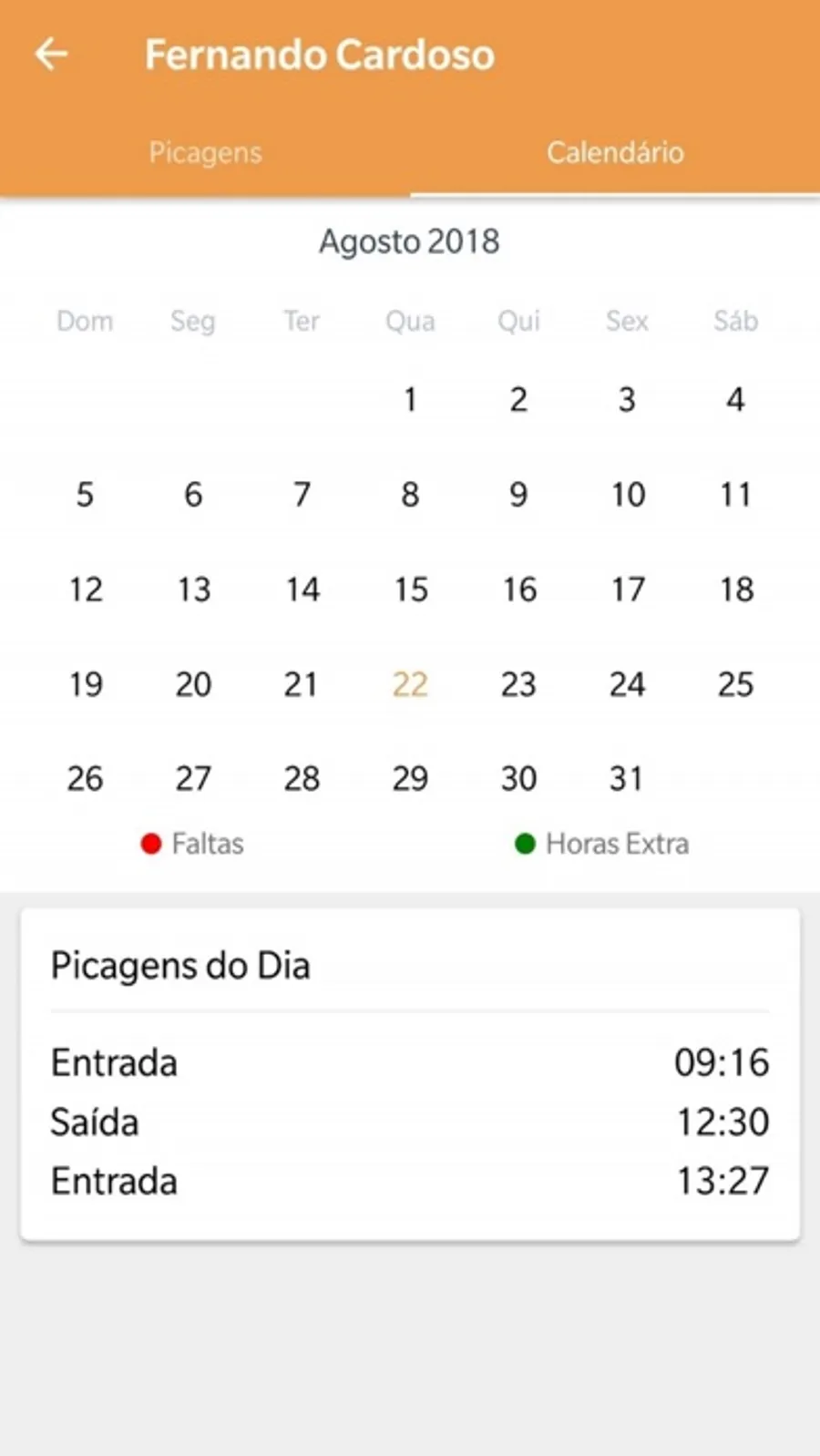
Task: Click the Picagens do Dia card title
Action: point(179,965)
